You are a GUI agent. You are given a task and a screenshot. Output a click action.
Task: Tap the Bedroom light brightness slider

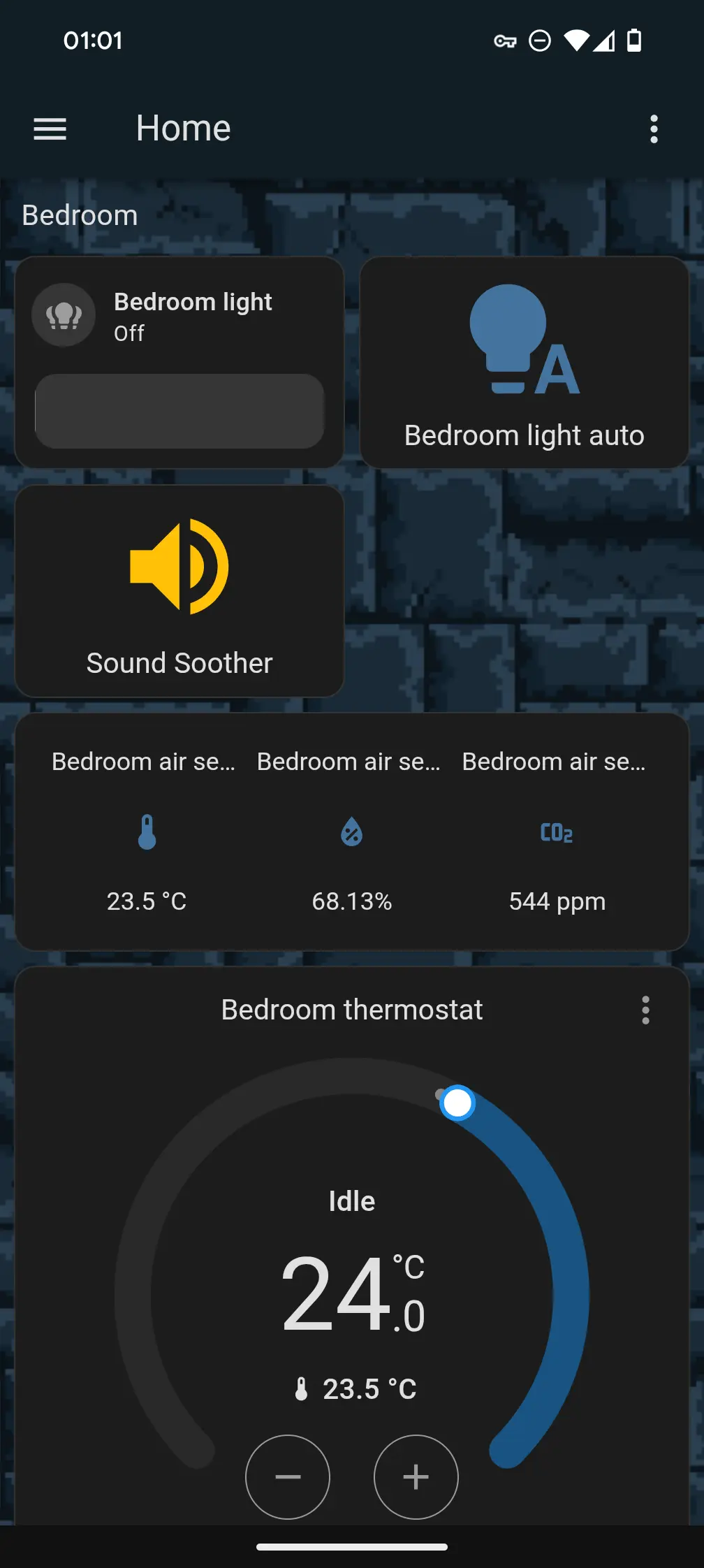click(179, 411)
